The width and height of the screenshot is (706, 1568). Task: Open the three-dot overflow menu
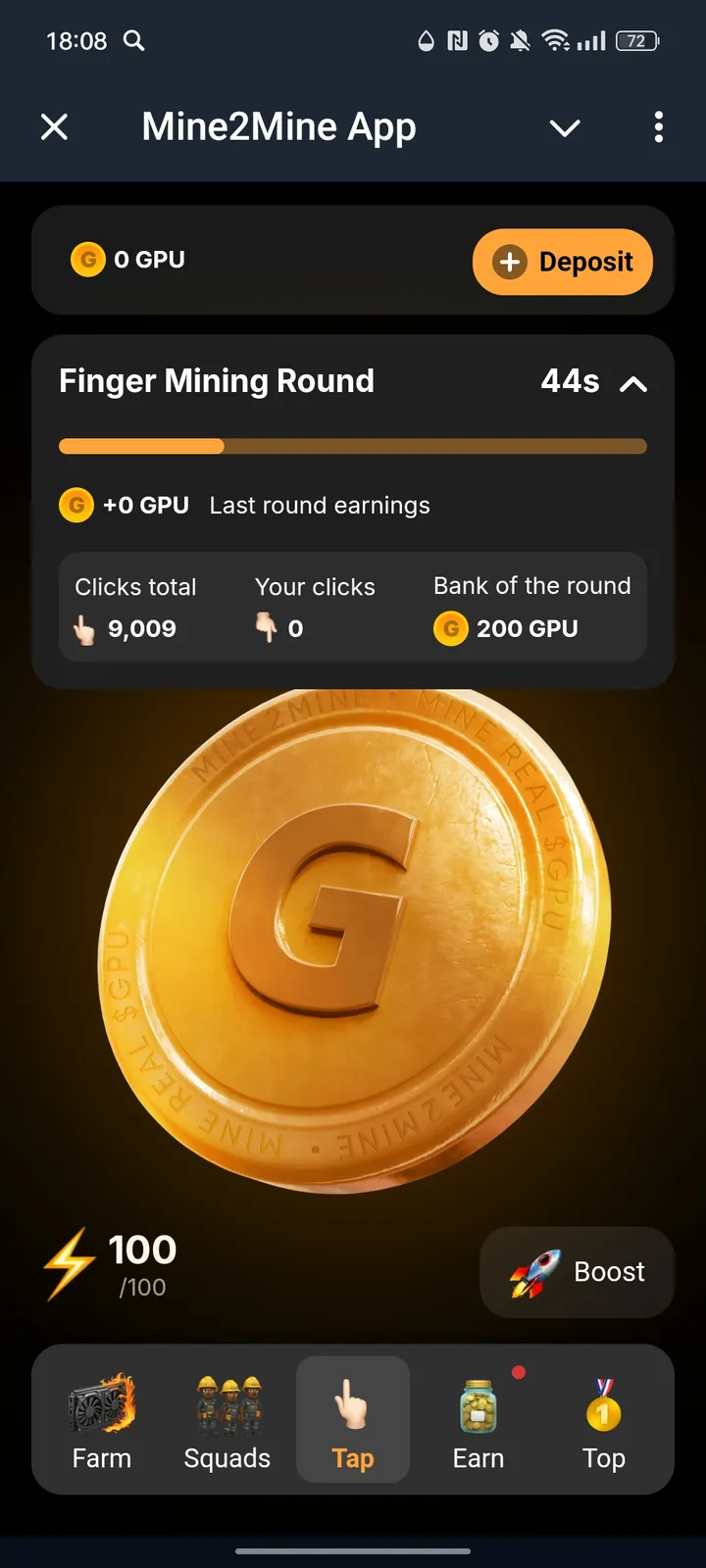pyautogui.click(x=658, y=126)
